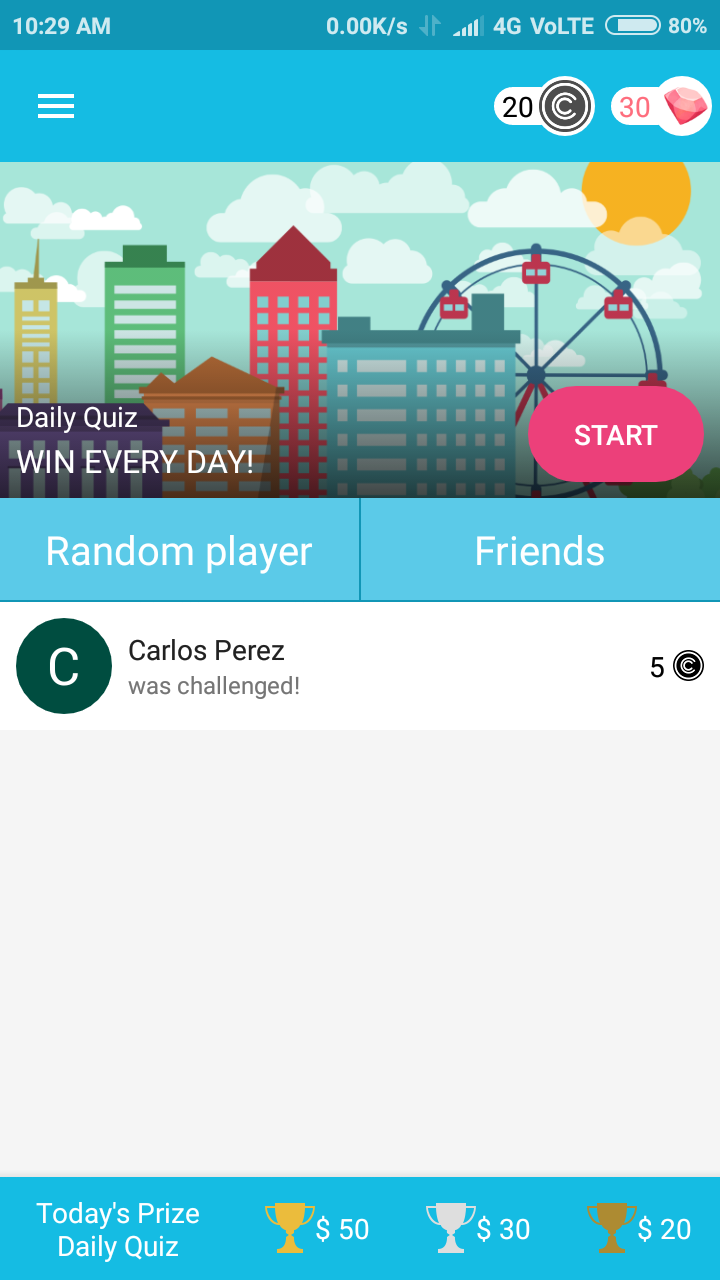
Task: Start the Daily Quiz
Action: click(x=615, y=435)
